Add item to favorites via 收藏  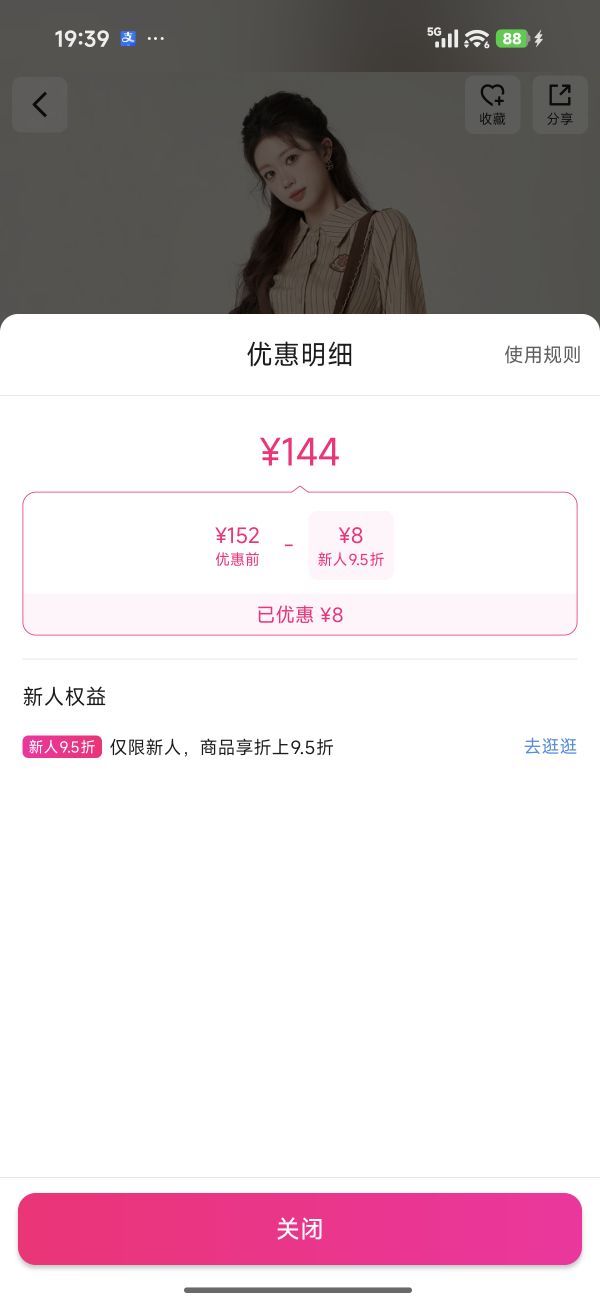point(492,104)
